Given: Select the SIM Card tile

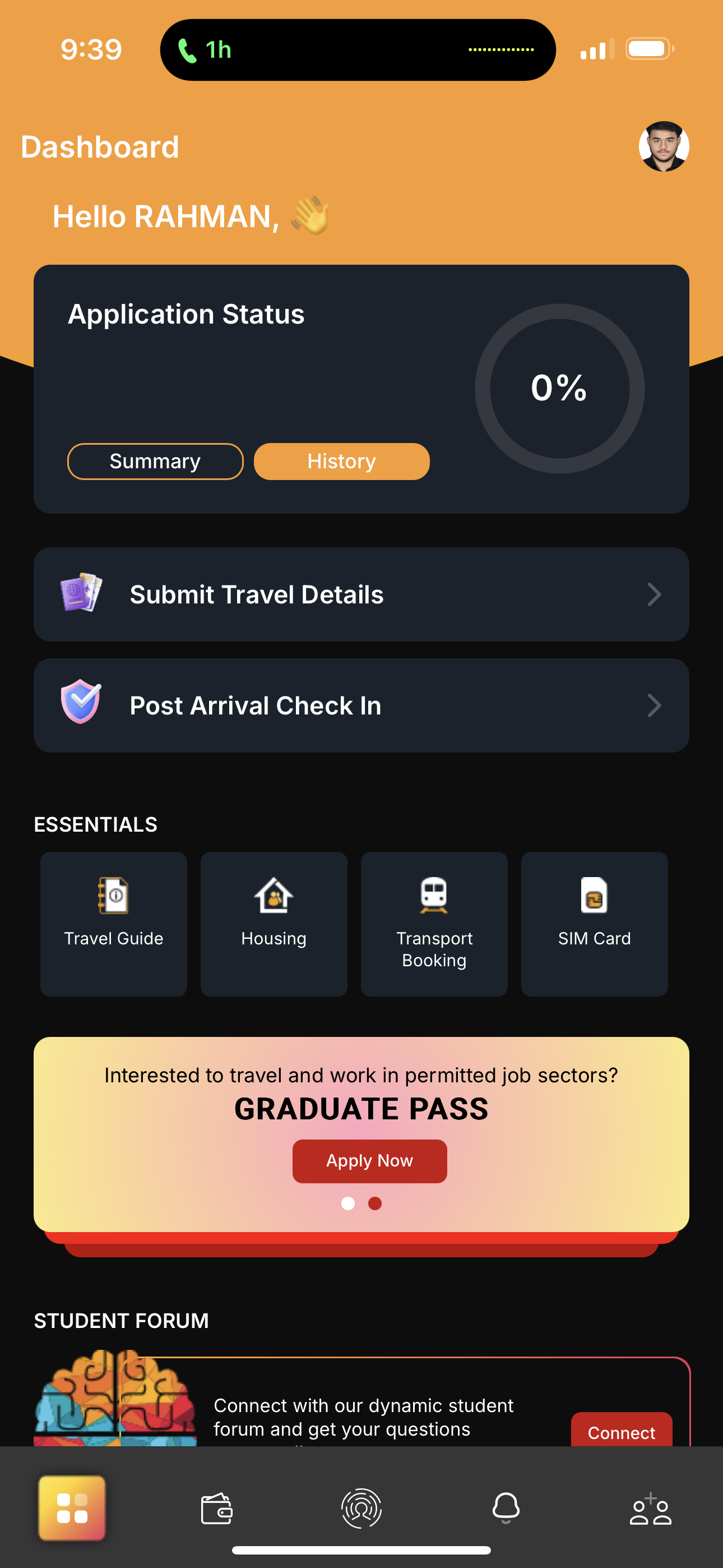Looking at the screenshot, I should 594,923.
